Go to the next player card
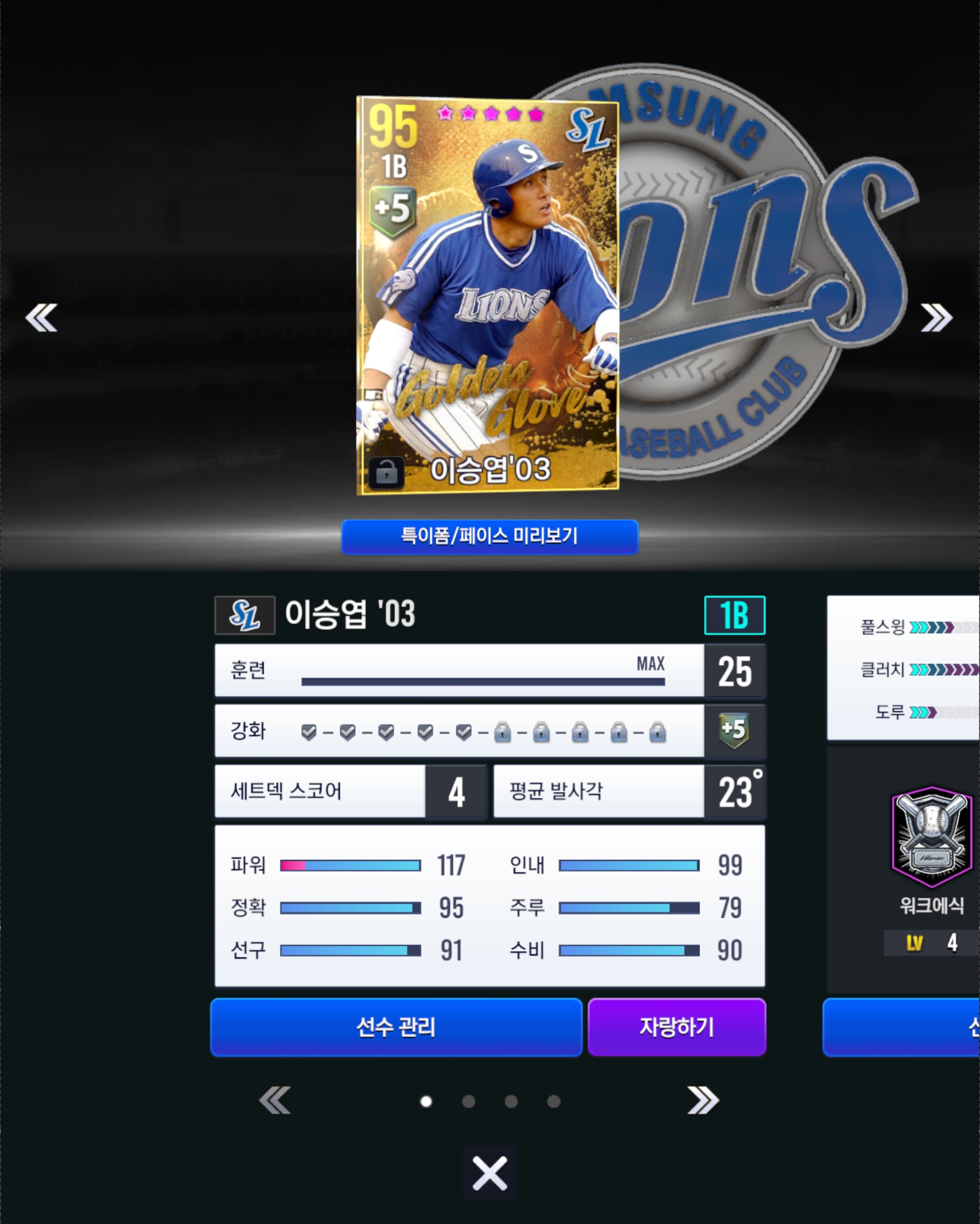This screenshot has width=980, height=1224. tap(936, 317)
